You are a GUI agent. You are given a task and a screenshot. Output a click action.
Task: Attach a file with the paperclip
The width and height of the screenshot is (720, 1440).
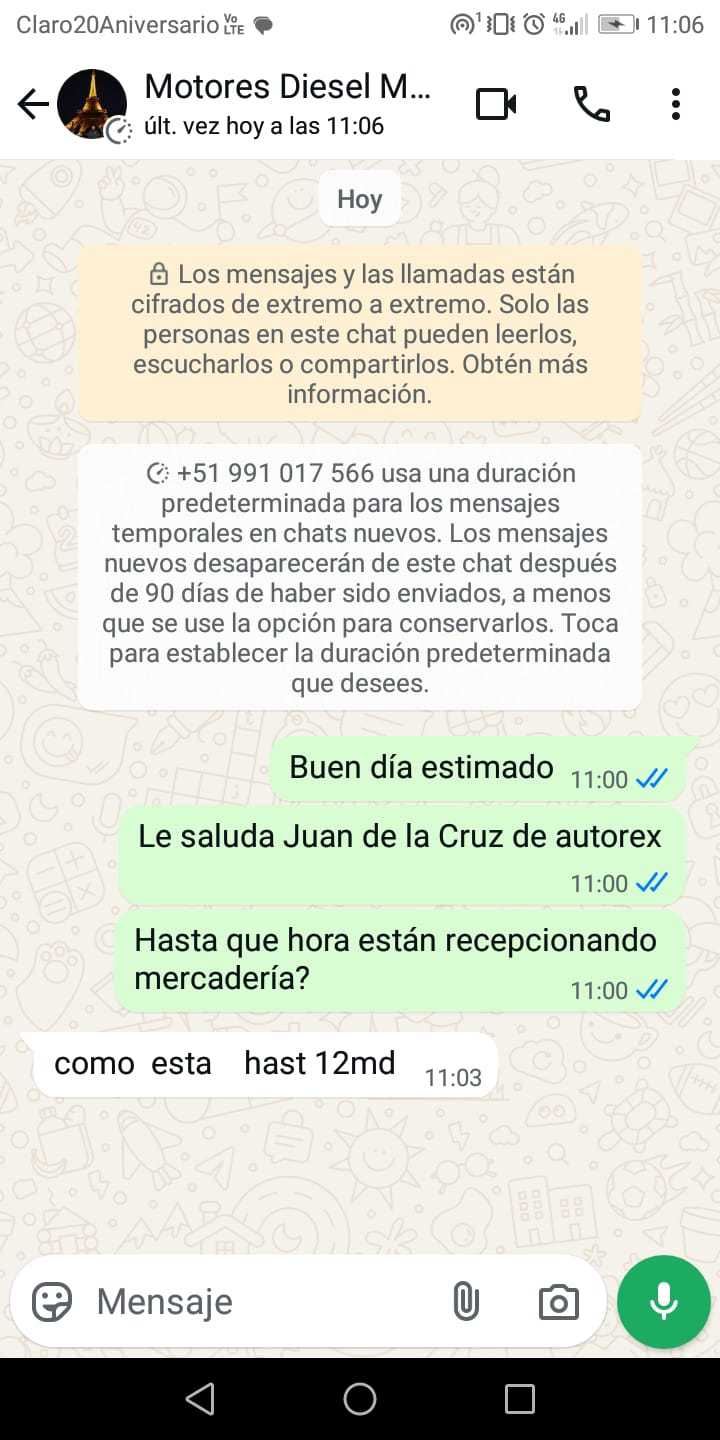[466, 1301]
